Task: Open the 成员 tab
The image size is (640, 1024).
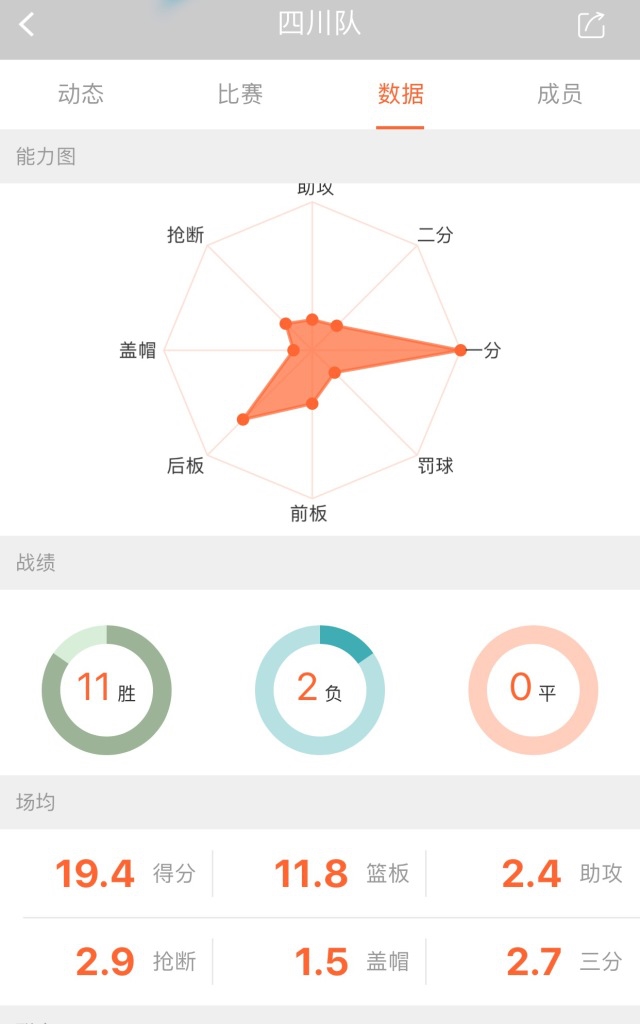Action: tap(559, 95)
